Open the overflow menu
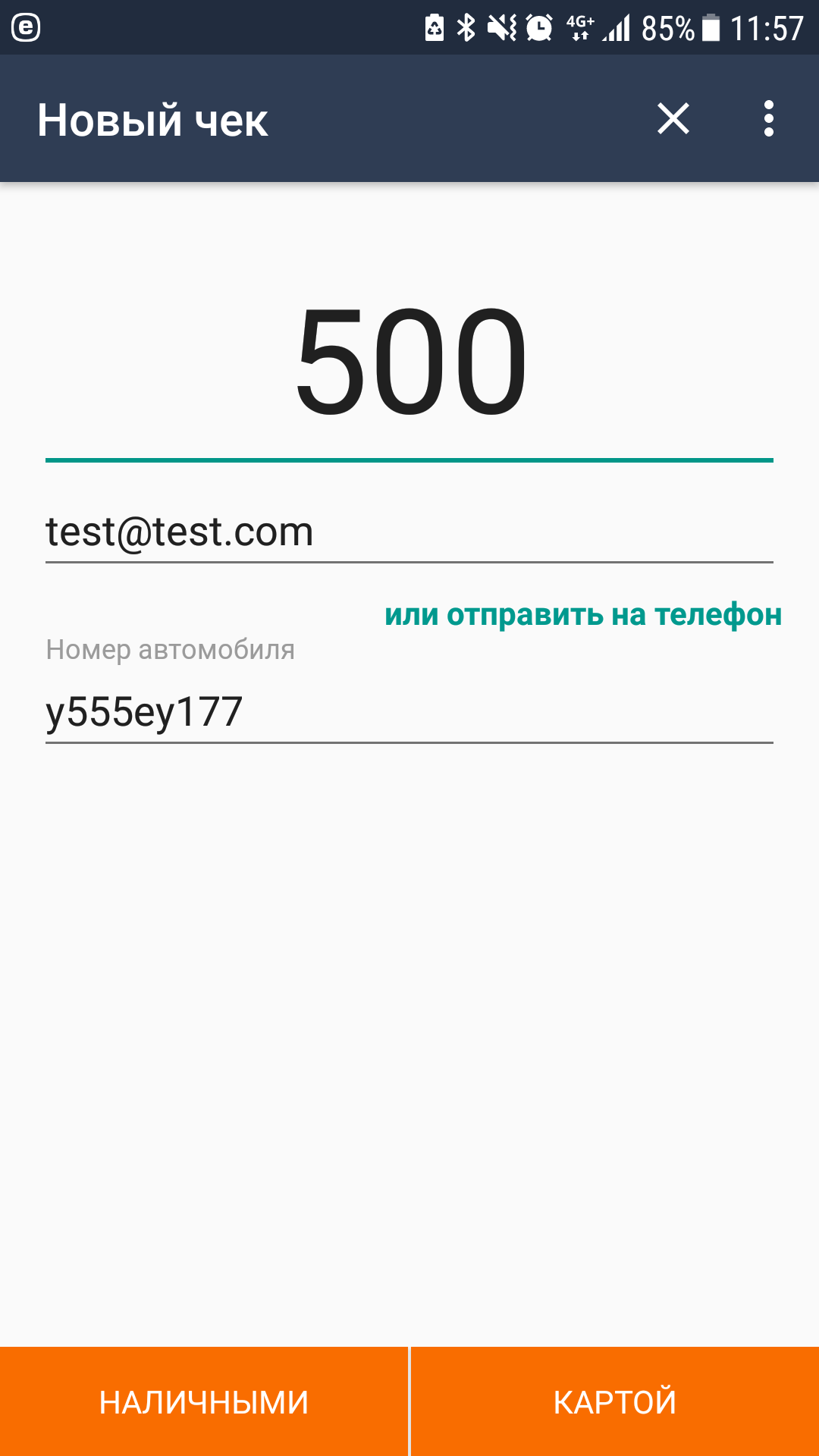This screenshot has height=1456, width=819. pos(769,119)
